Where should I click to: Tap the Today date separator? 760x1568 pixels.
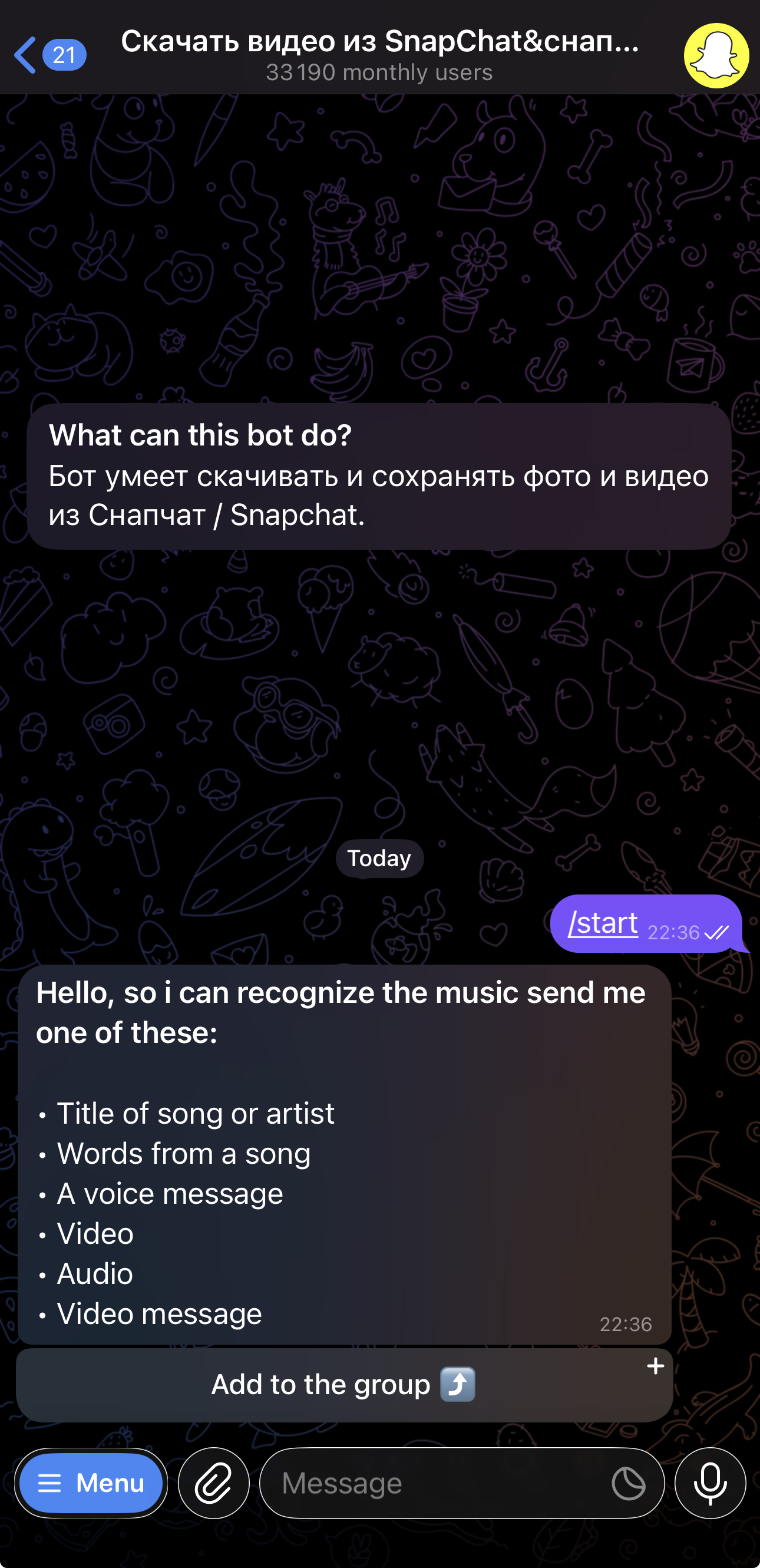click(379, 859)
